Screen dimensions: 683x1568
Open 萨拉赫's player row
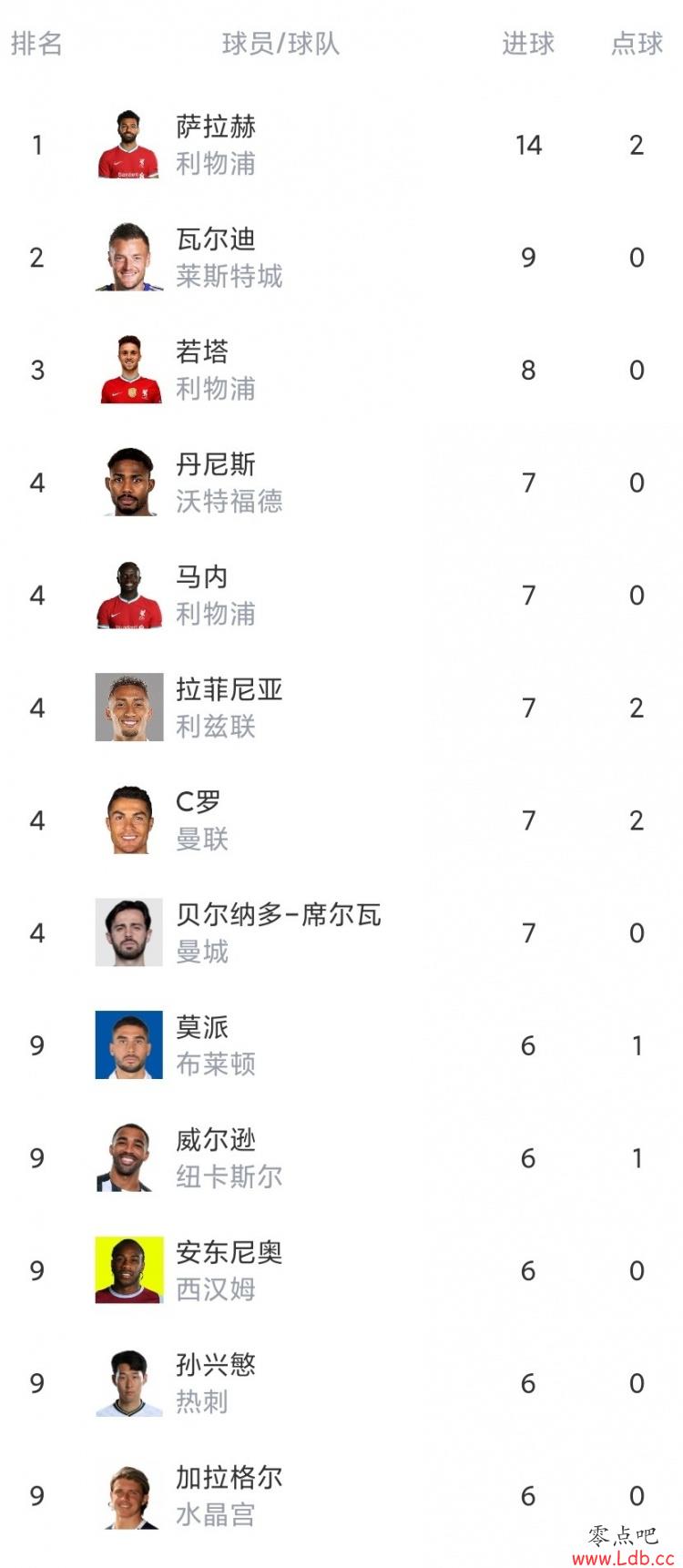click(341, 145)
